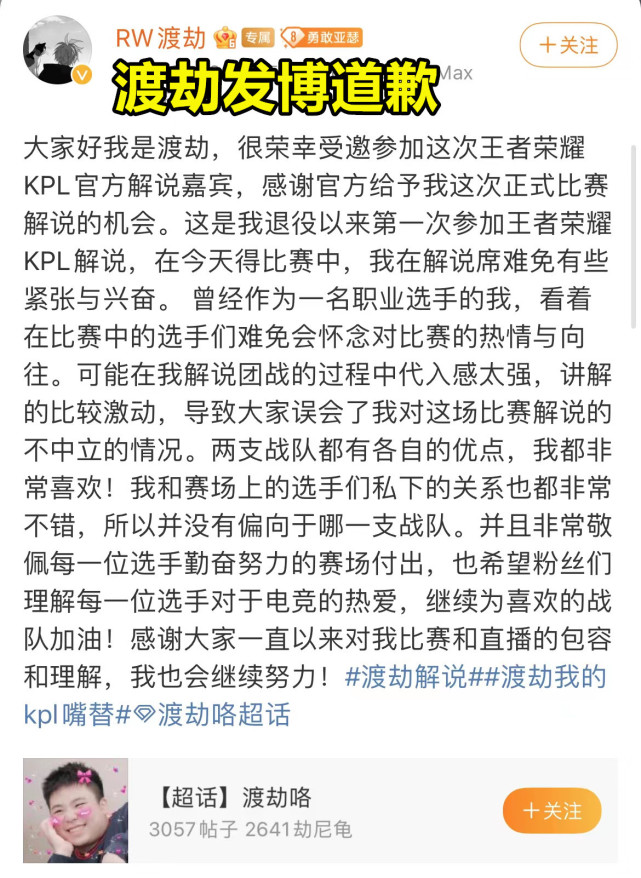
Task: Open the RW渡劫 username link
Action: click(160, 38)
